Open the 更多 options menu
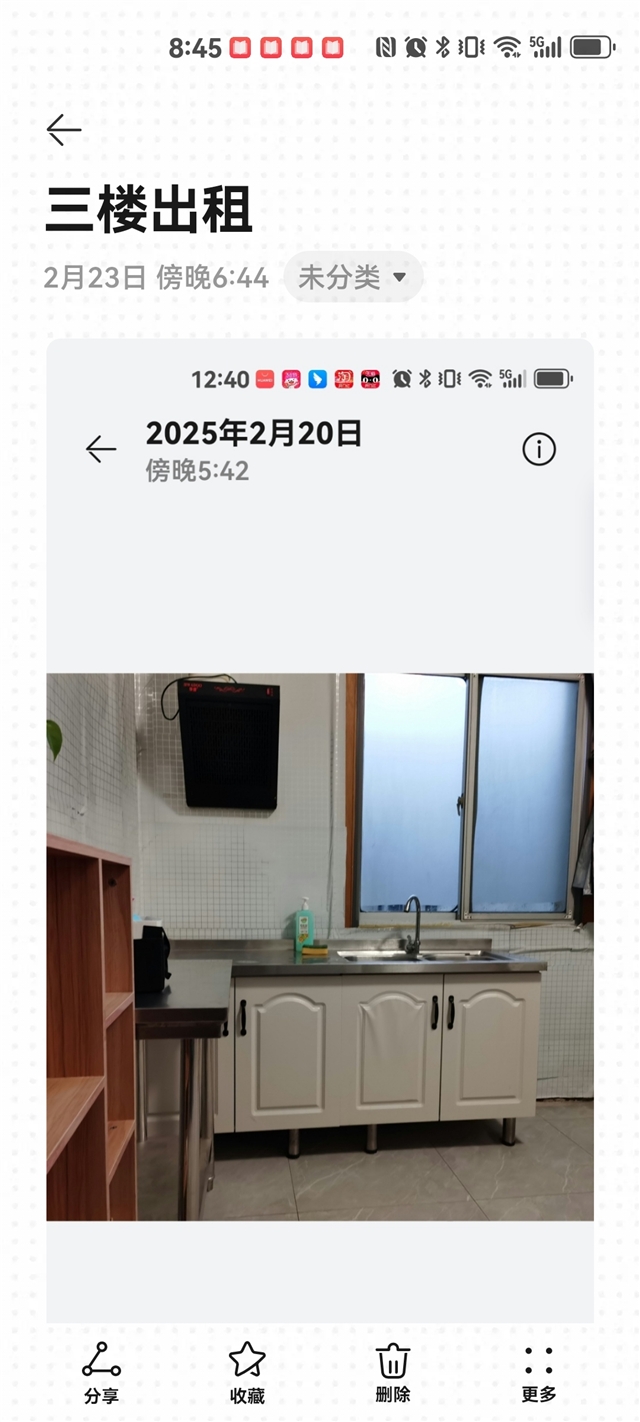 click(x=539, y=1372)
